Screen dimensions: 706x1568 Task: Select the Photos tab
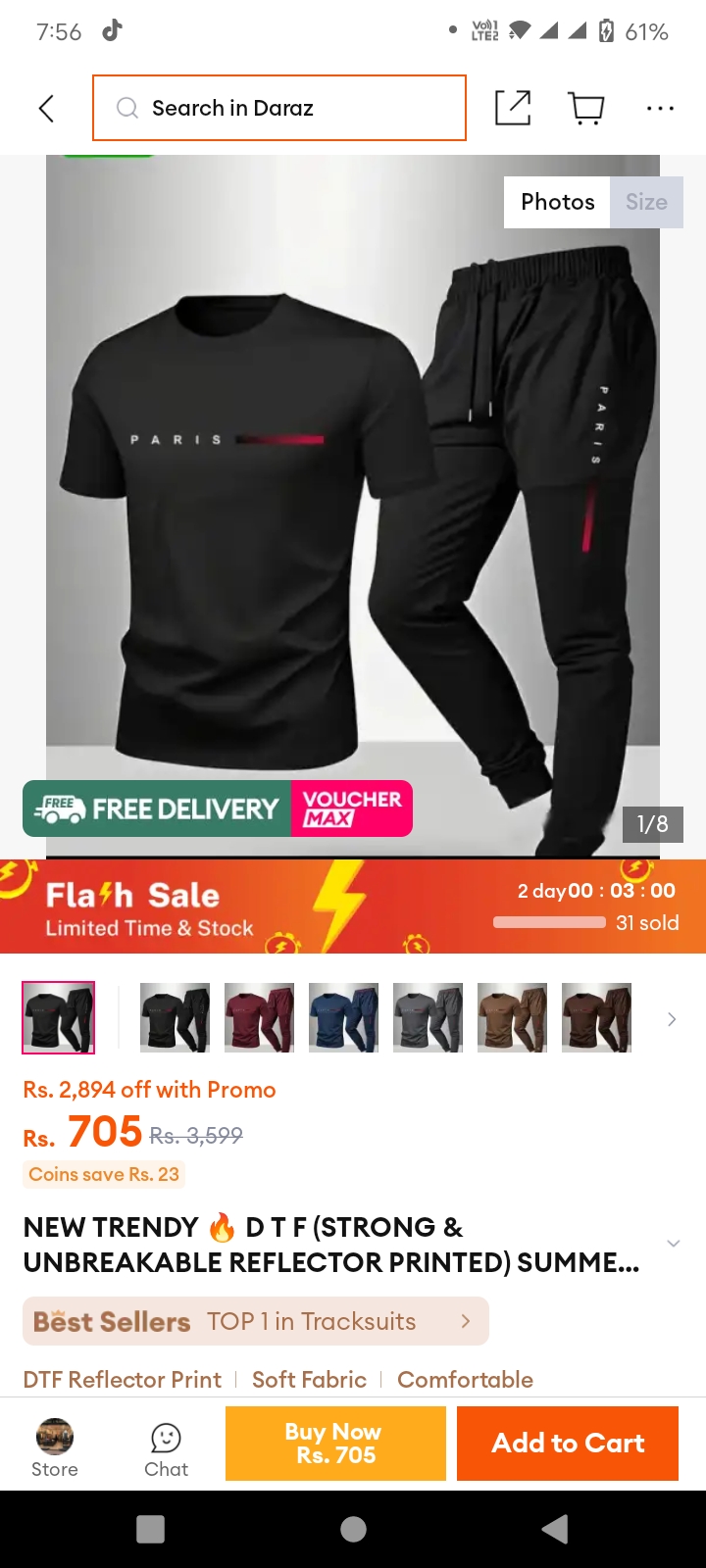557,202
